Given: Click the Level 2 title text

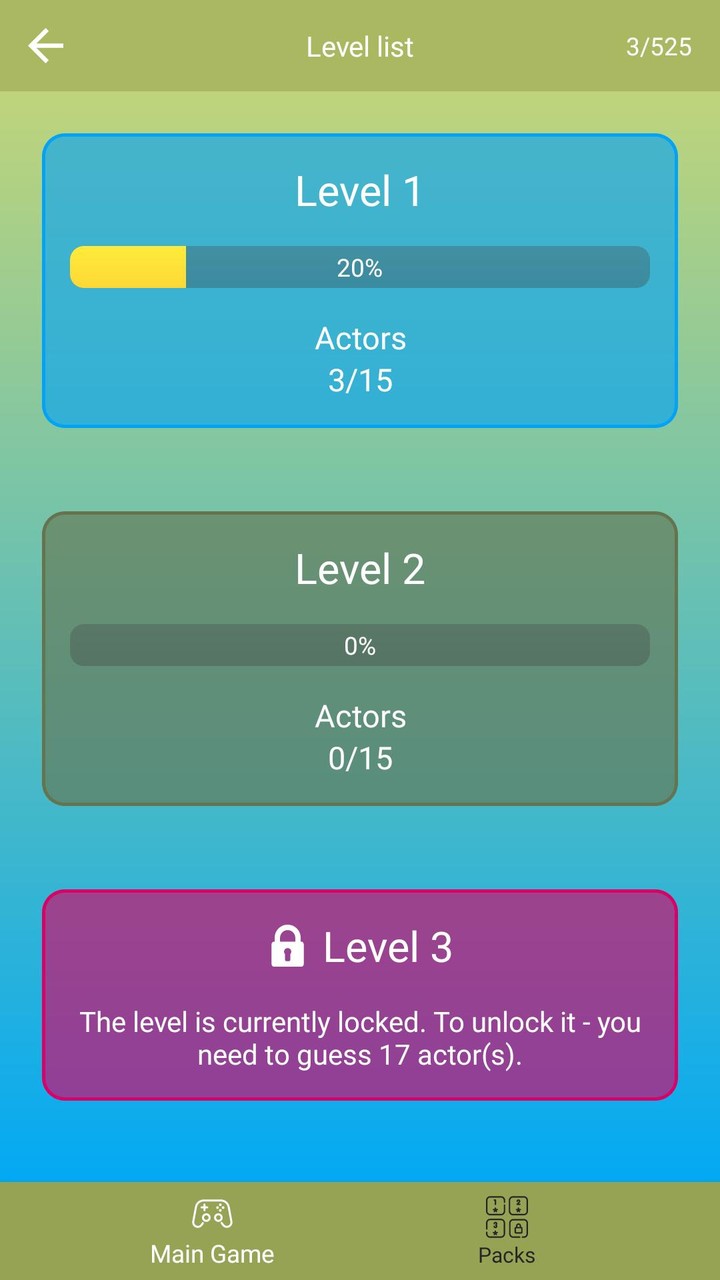Looking at the screenshot, I should 360,568.
